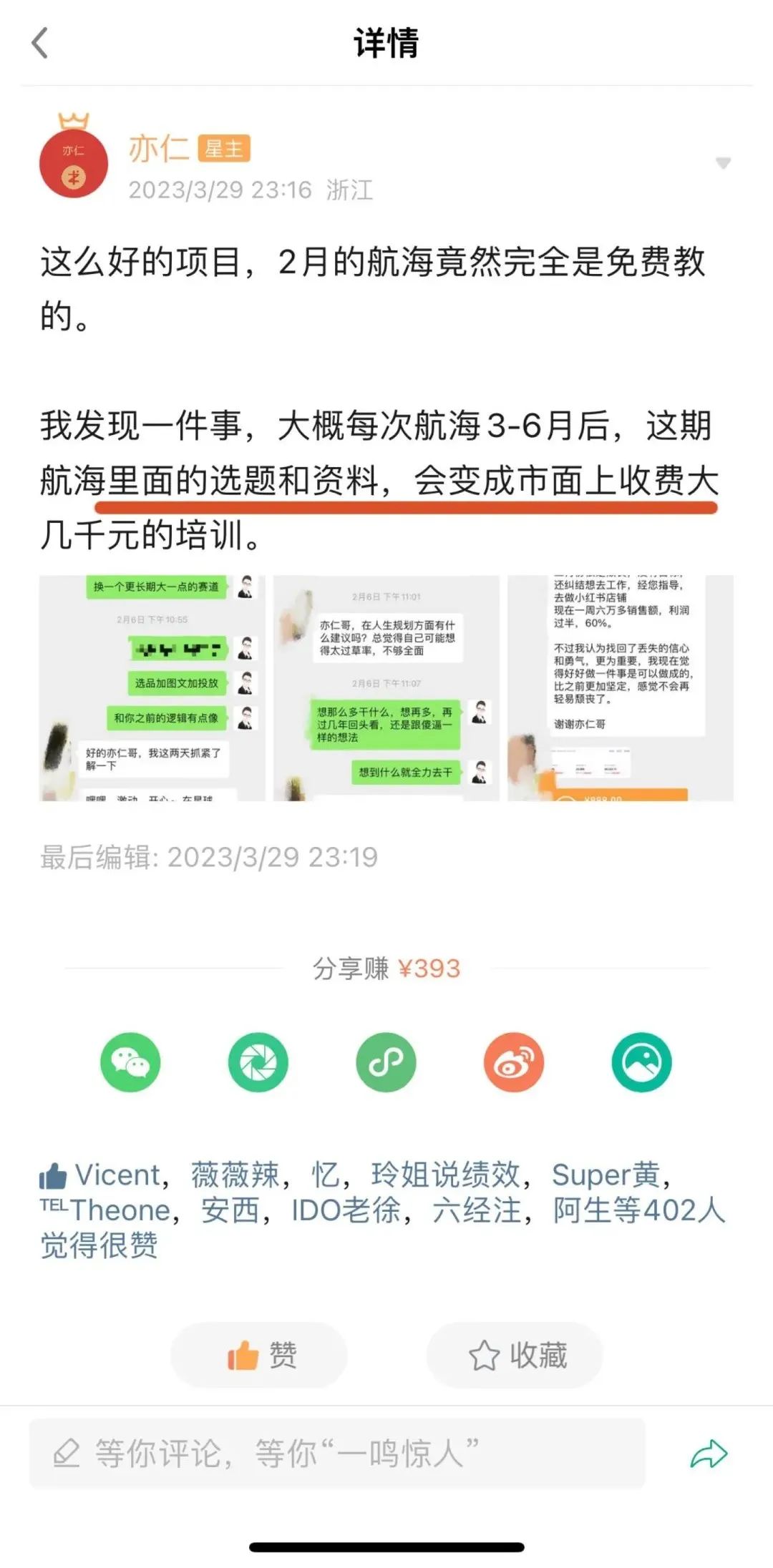This screenshot has width=773, height=1568.
Task: Generate a share image
Action: coord(641,1062)
